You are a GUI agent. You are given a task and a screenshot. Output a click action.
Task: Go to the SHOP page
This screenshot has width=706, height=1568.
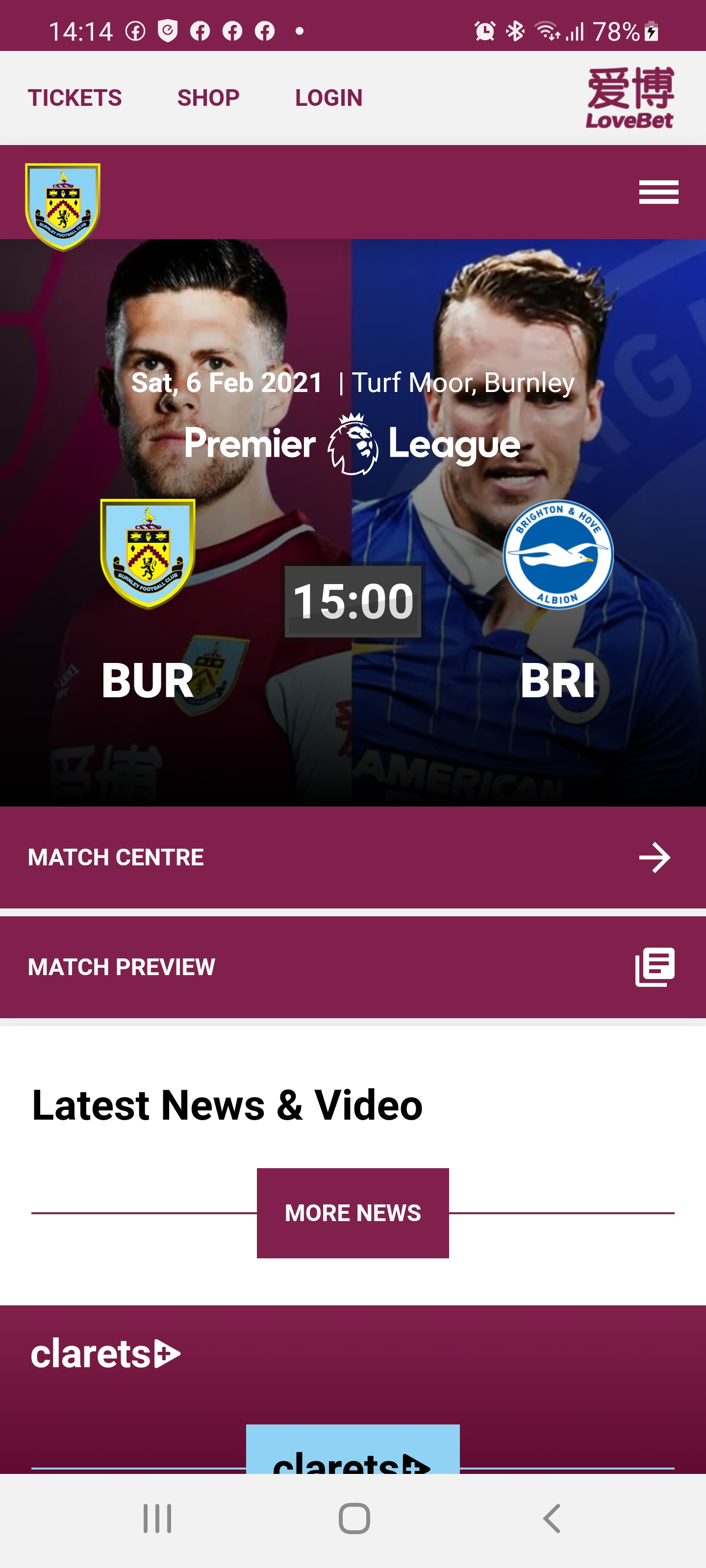click(208, 98)
